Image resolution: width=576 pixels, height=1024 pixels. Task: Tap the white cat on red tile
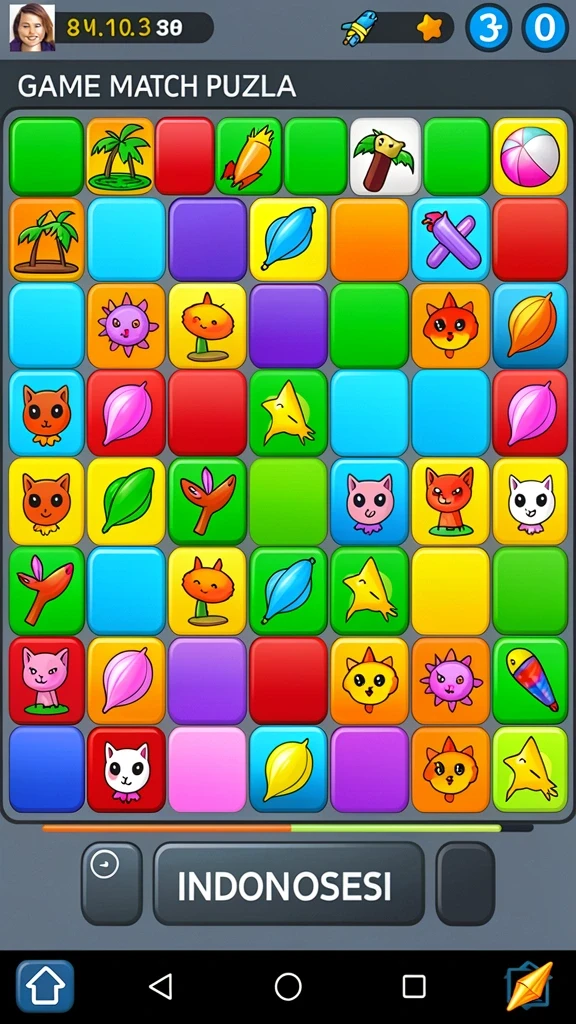(127, 769)
